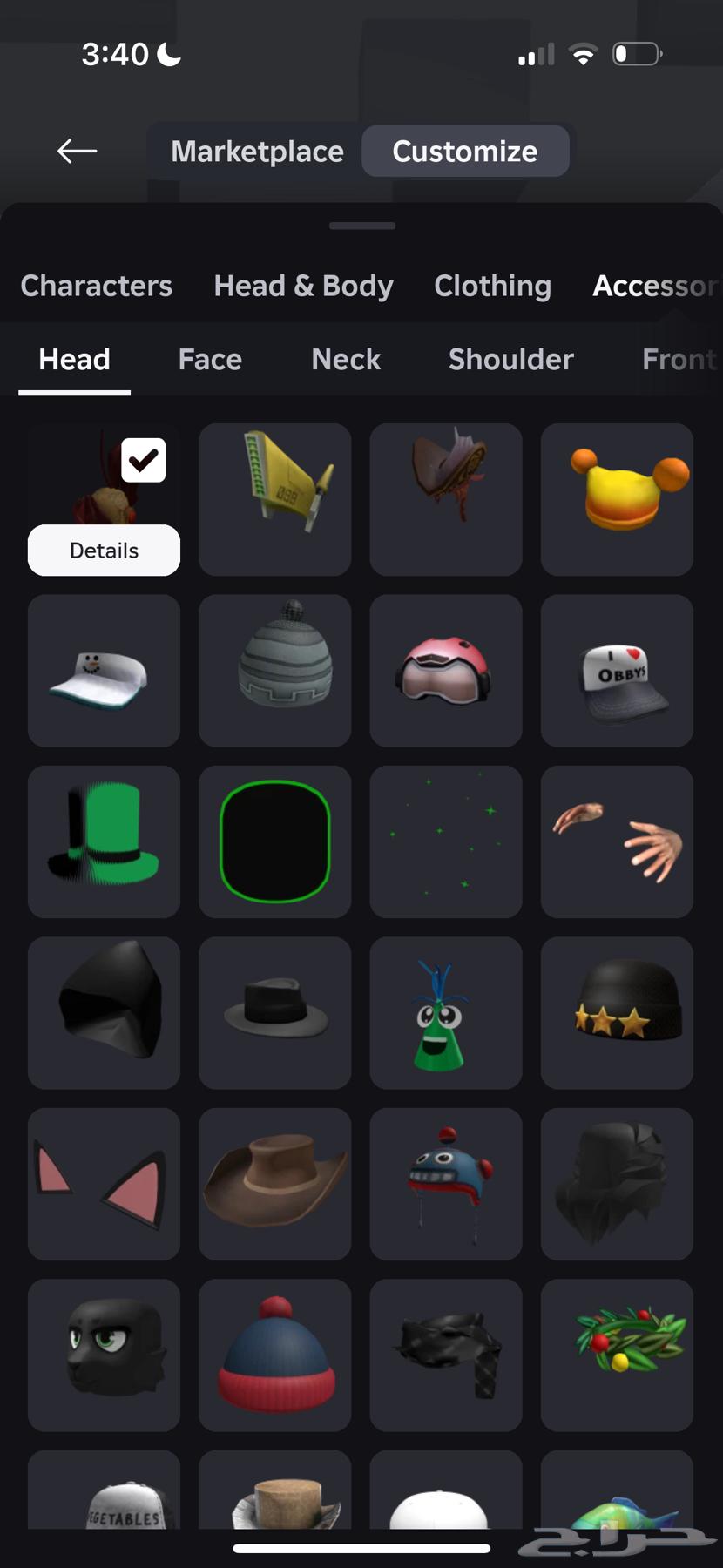
Task: Switch to the Neck subcategory
Action: (x=346, y=359)
